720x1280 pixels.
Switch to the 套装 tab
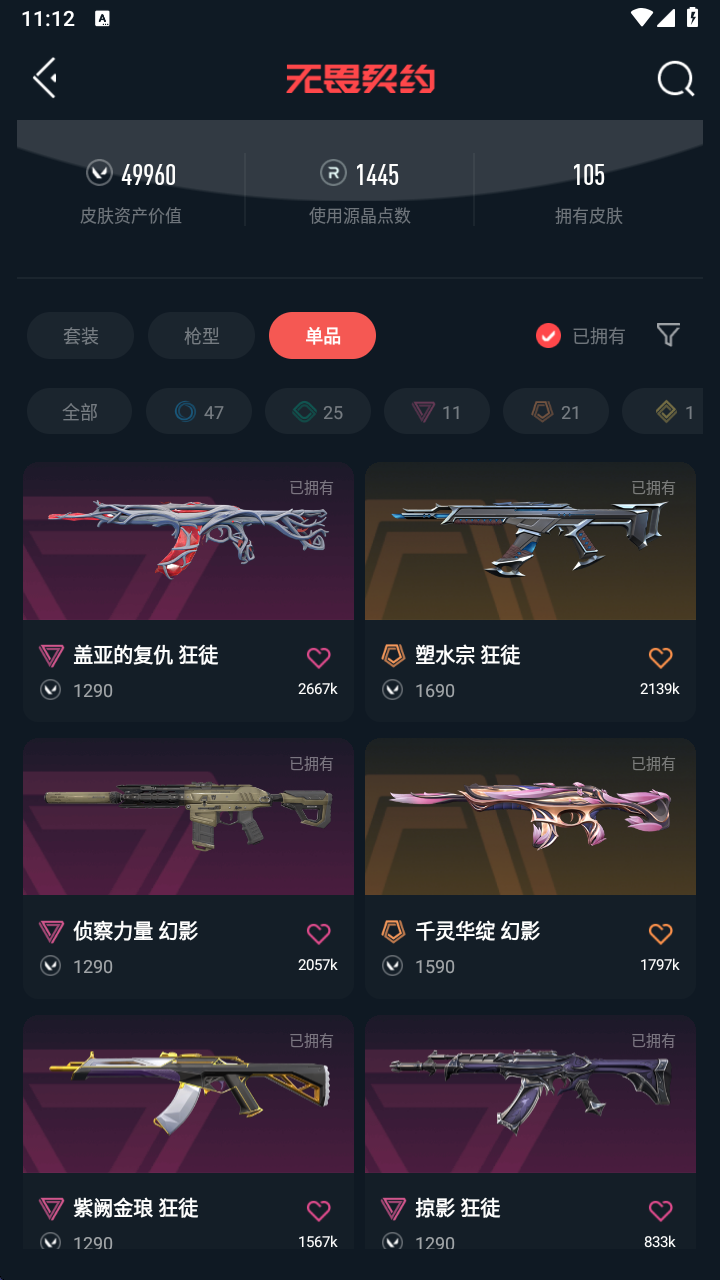point(80,336)
